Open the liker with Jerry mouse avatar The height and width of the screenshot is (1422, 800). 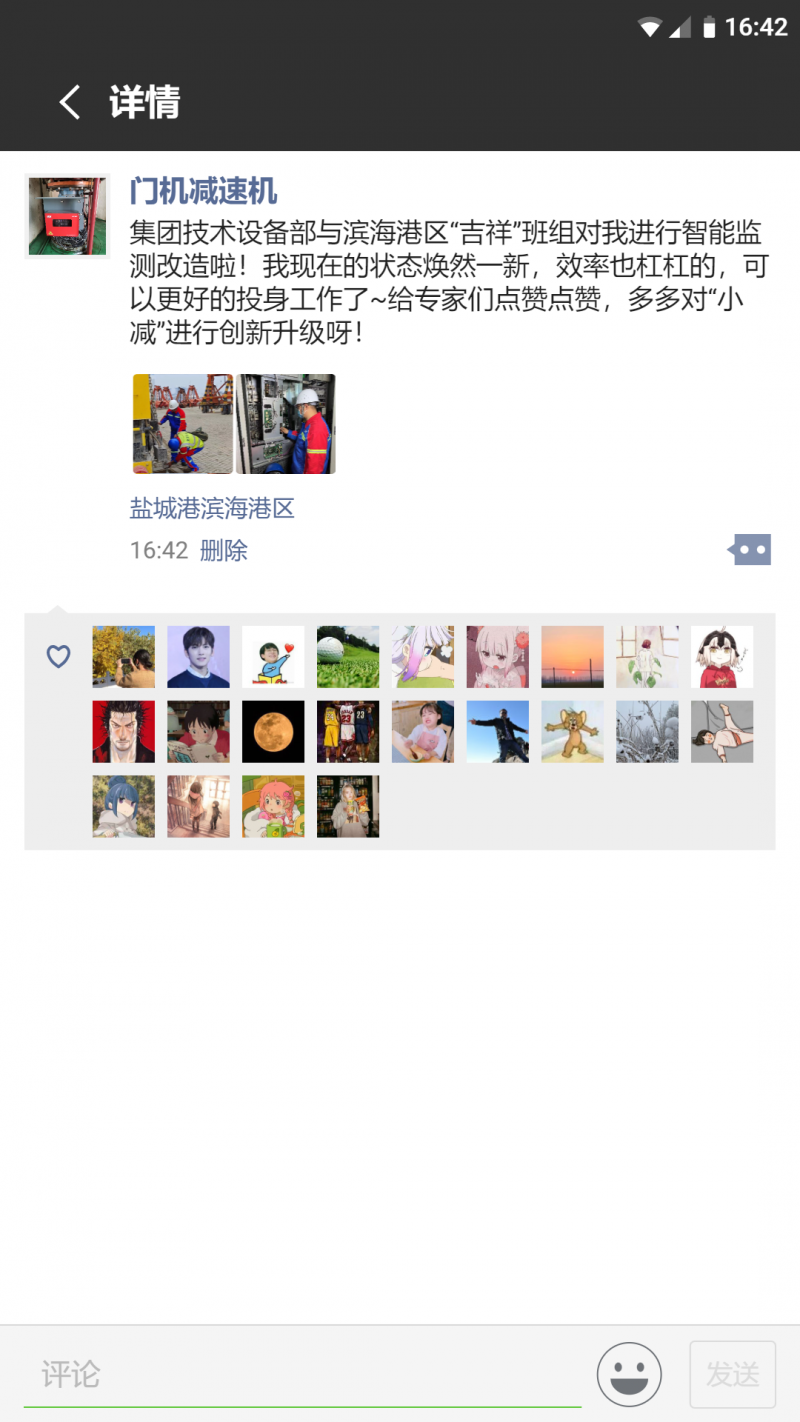[x=573, y=732]
